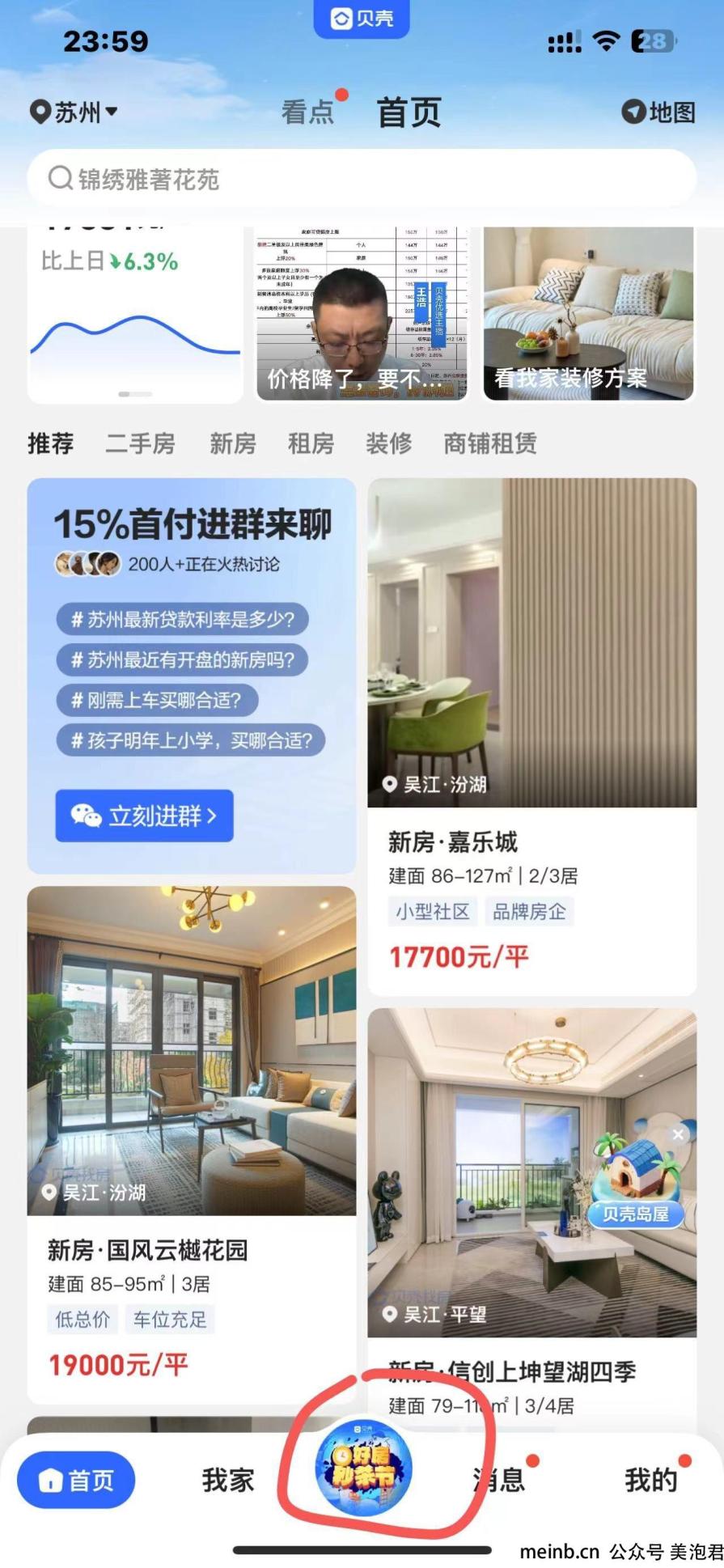This screenshot has height=1568, width=724.
Task: Open the 消息 messages tab
Action: (499, 1480)
